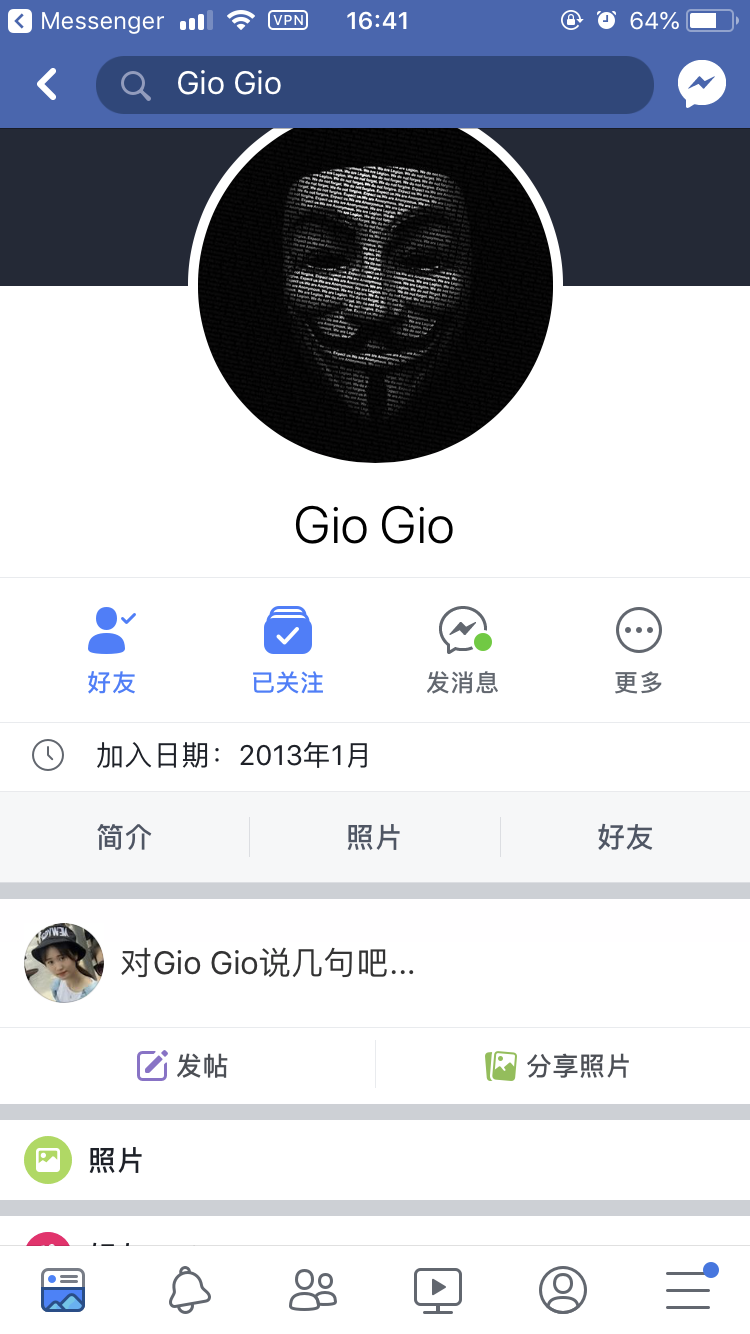Viewport: 750px width, 1334px height.
Task: View Gio Gio's profile picture
Action: click(375, 285)
